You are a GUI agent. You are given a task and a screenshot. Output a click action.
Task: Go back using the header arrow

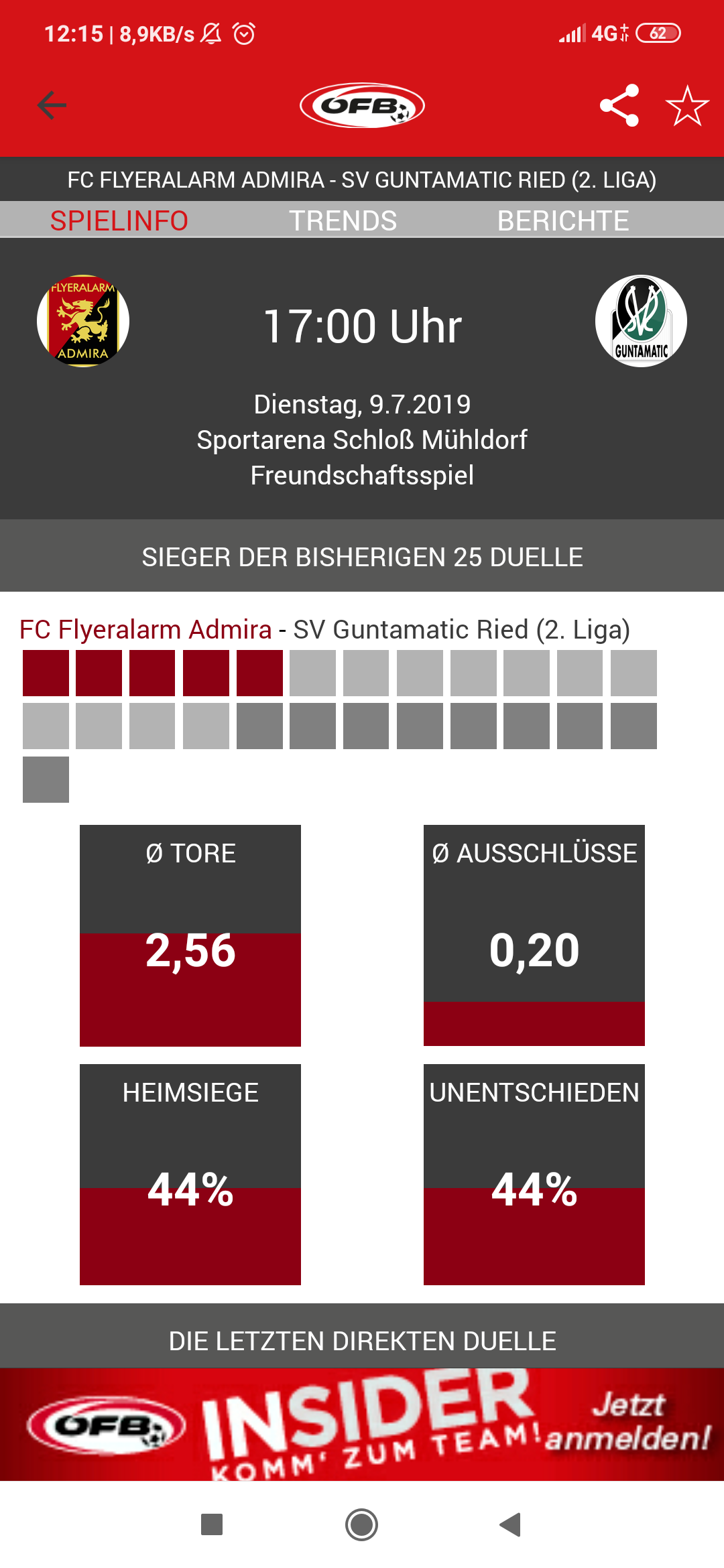pos(52,105)
